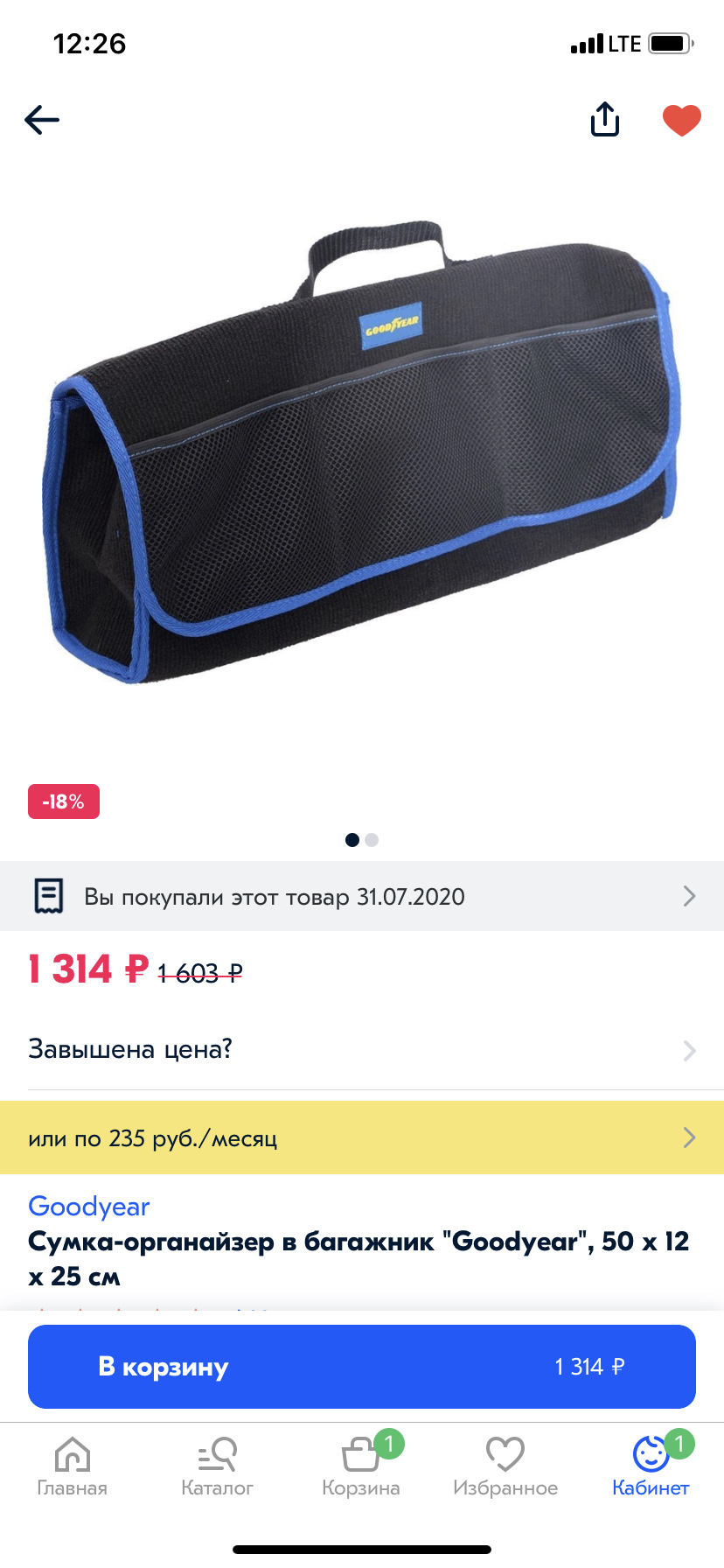Screen dimensions: 724x1568
Task: Tap the image page indicator dots
Action: 362,840
